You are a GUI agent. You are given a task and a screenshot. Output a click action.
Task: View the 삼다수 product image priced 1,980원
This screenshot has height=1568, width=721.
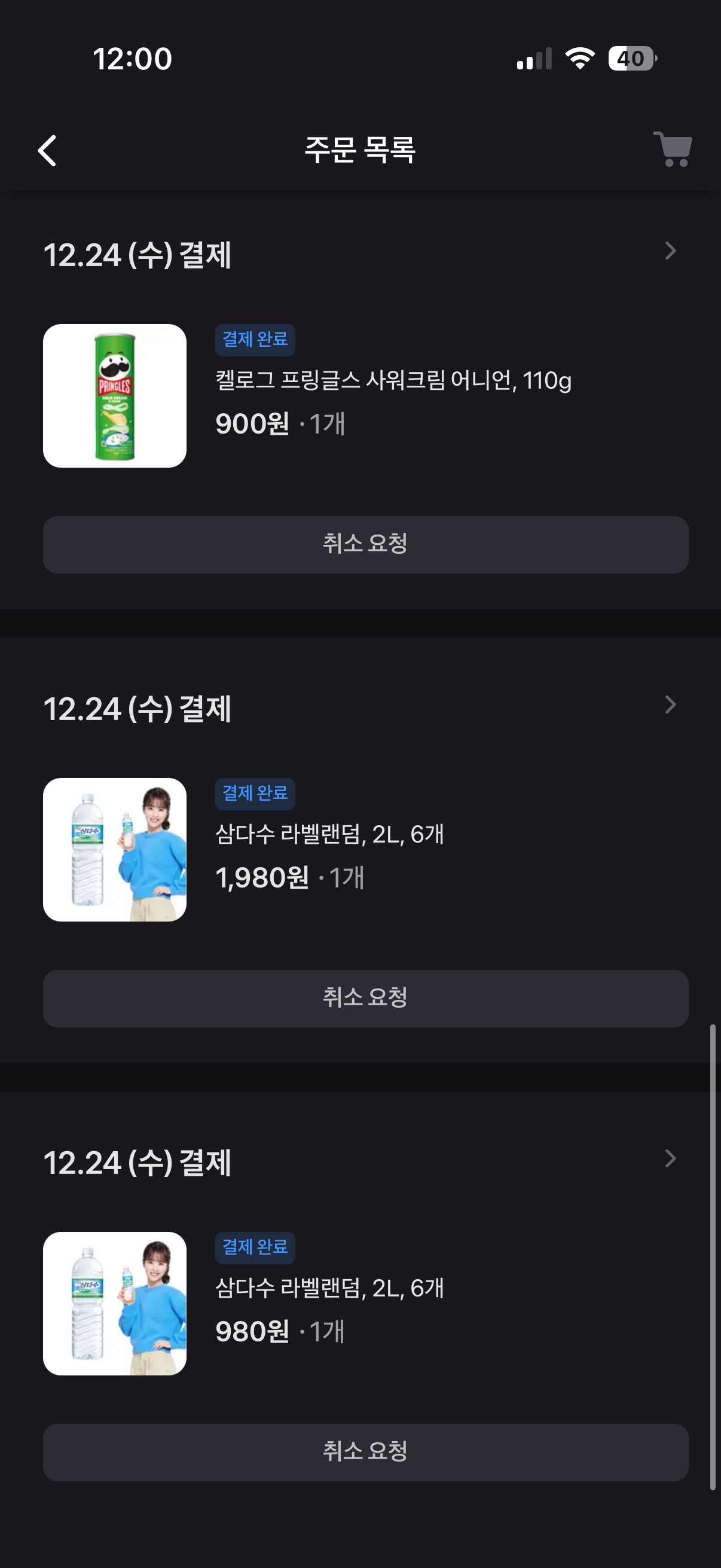coord(115,850)
